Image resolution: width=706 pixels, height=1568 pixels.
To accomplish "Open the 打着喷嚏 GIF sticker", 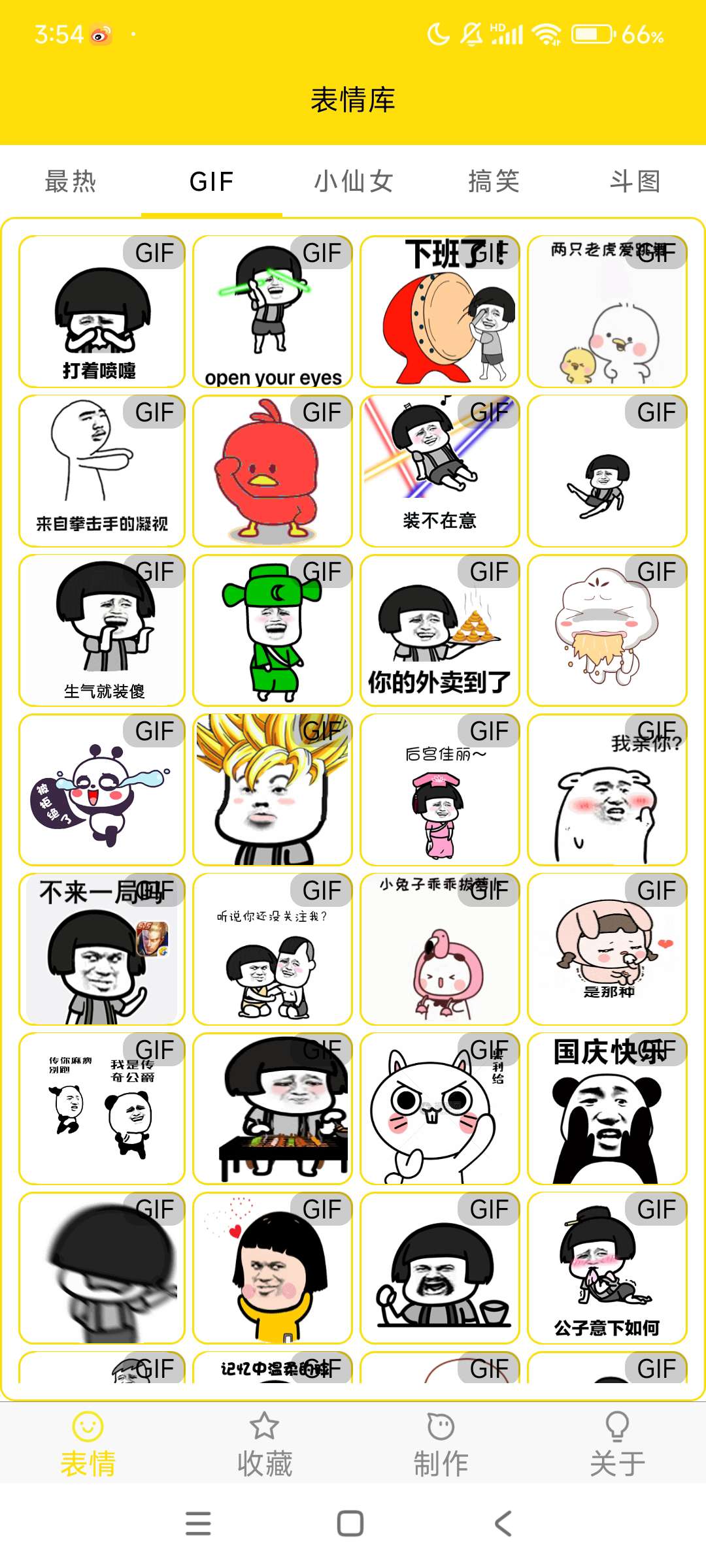I will [102, 312].
